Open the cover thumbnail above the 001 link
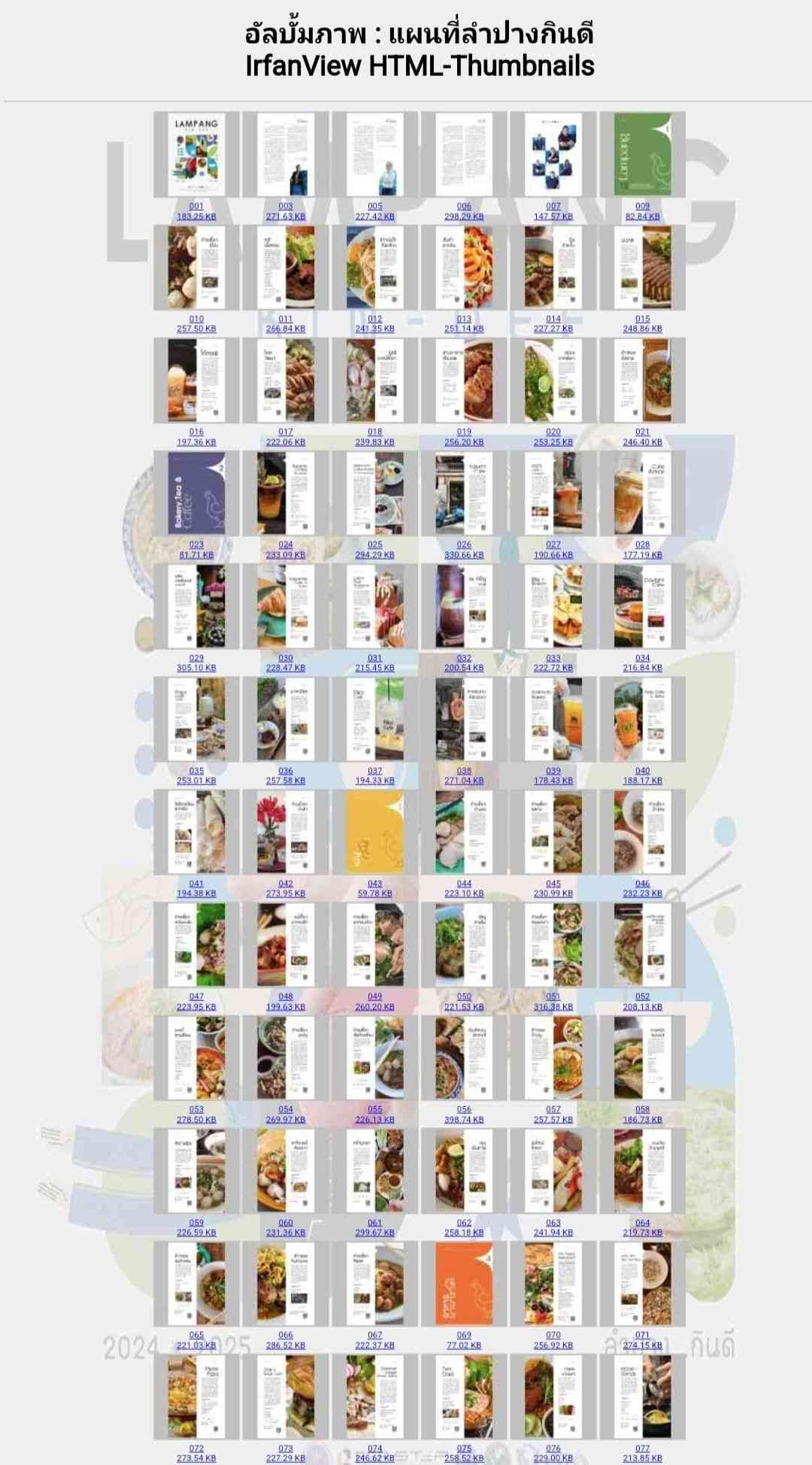This screenshot has width=812, height=1465. (x=196, y=155)
